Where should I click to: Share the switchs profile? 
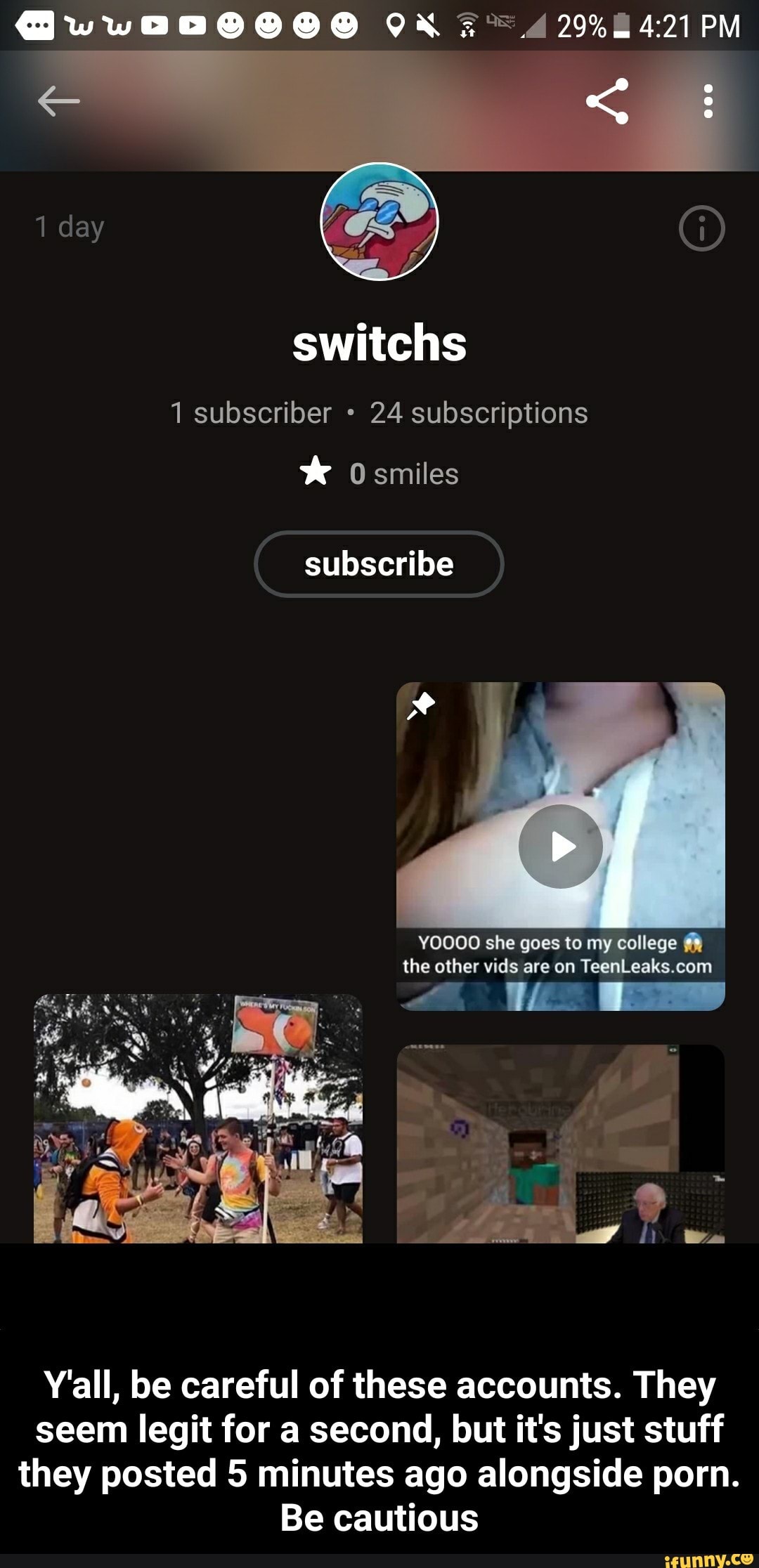tap(607, 102)
